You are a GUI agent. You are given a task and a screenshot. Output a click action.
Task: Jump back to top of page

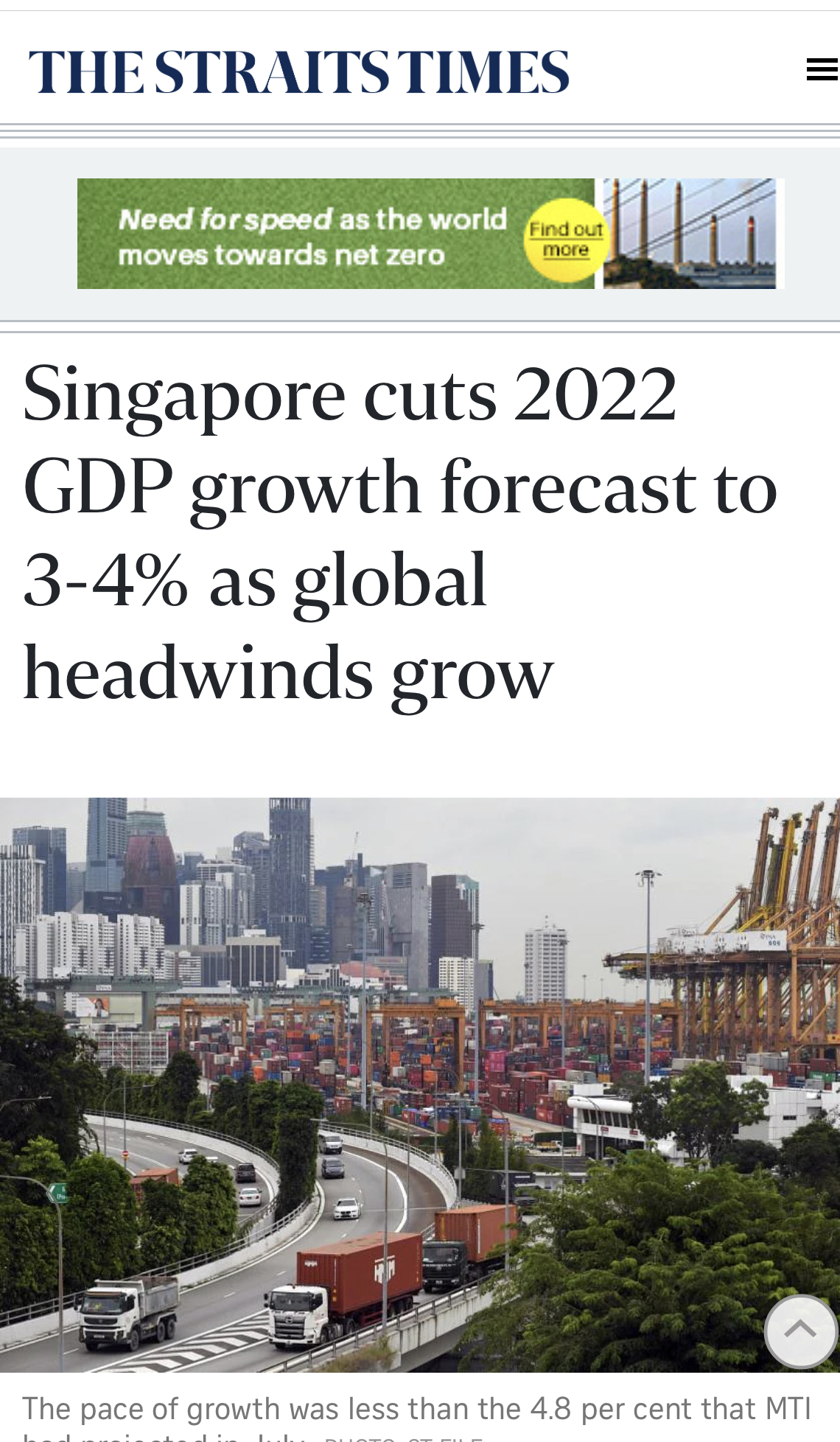[x=800, y=1331]
